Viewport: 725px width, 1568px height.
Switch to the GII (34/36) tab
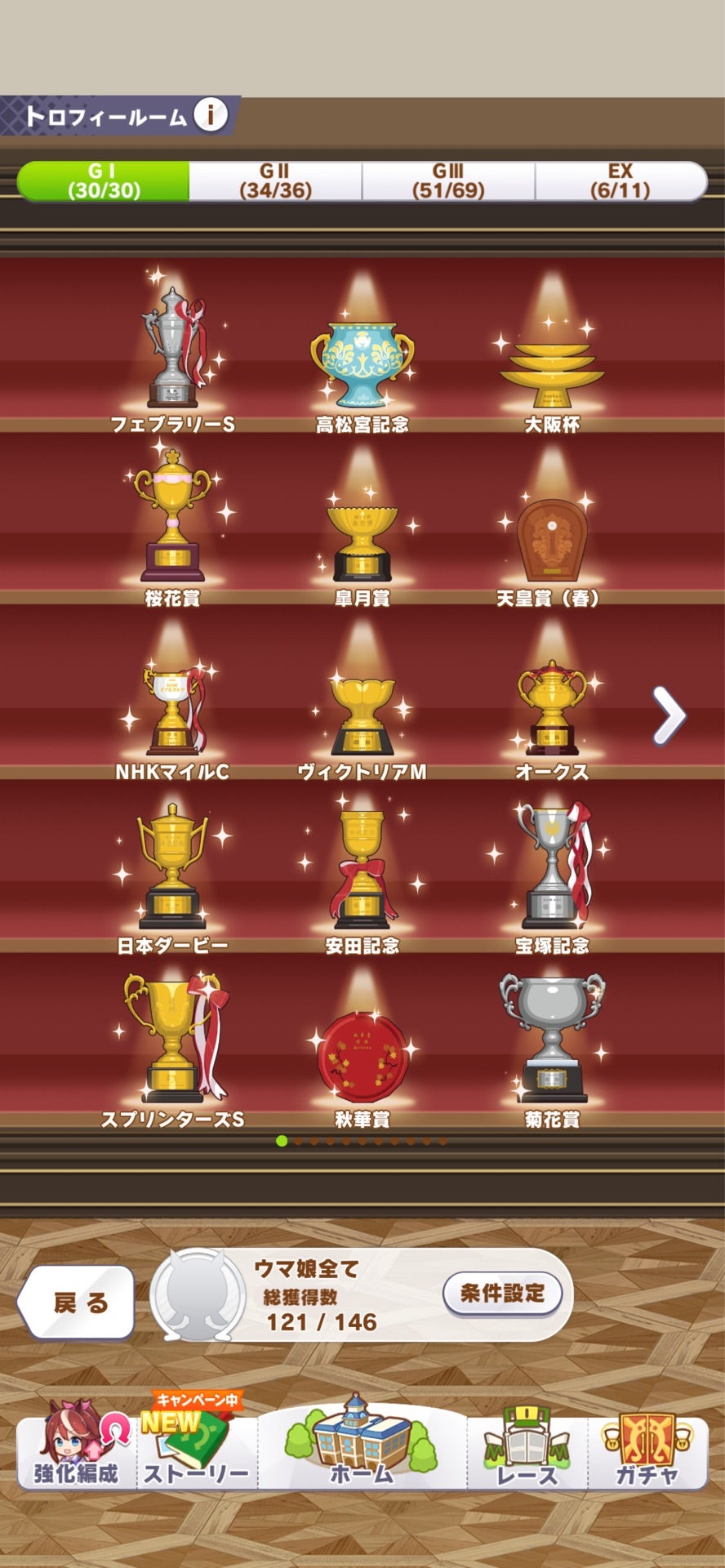(x=275, y=180)
